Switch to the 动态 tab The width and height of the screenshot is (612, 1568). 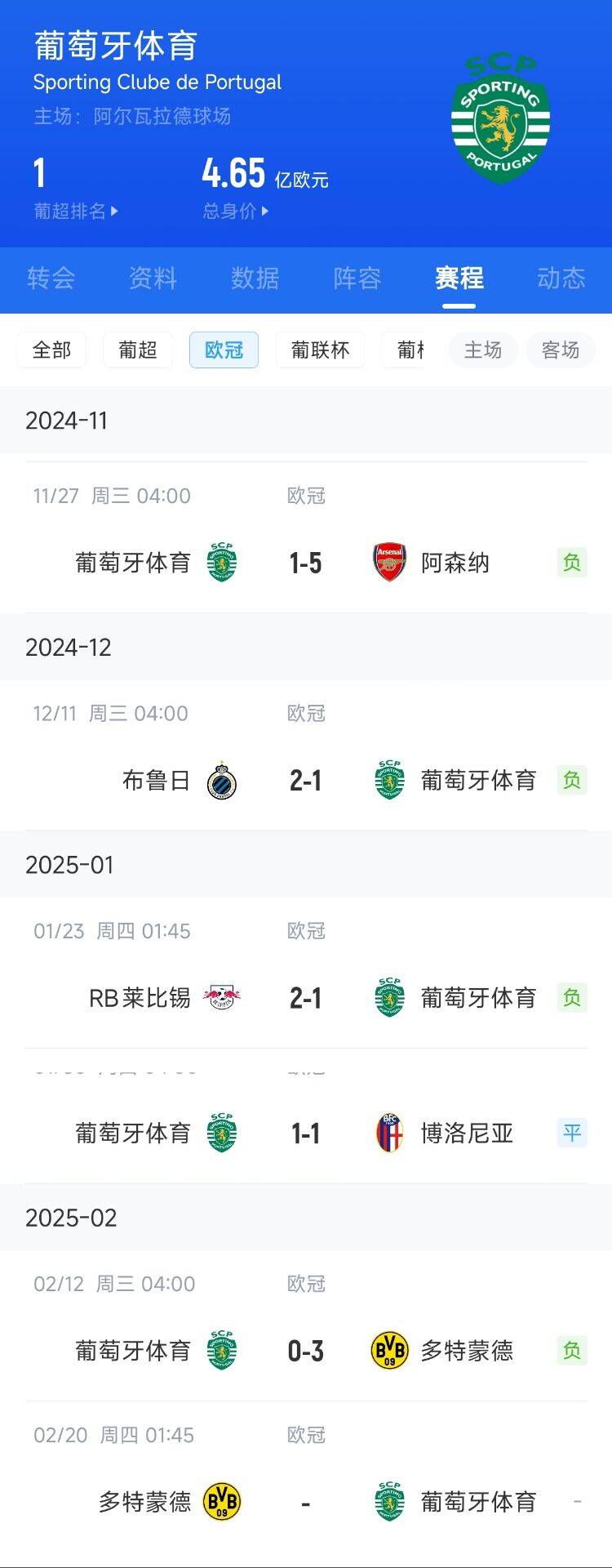(x=561, y=278)
